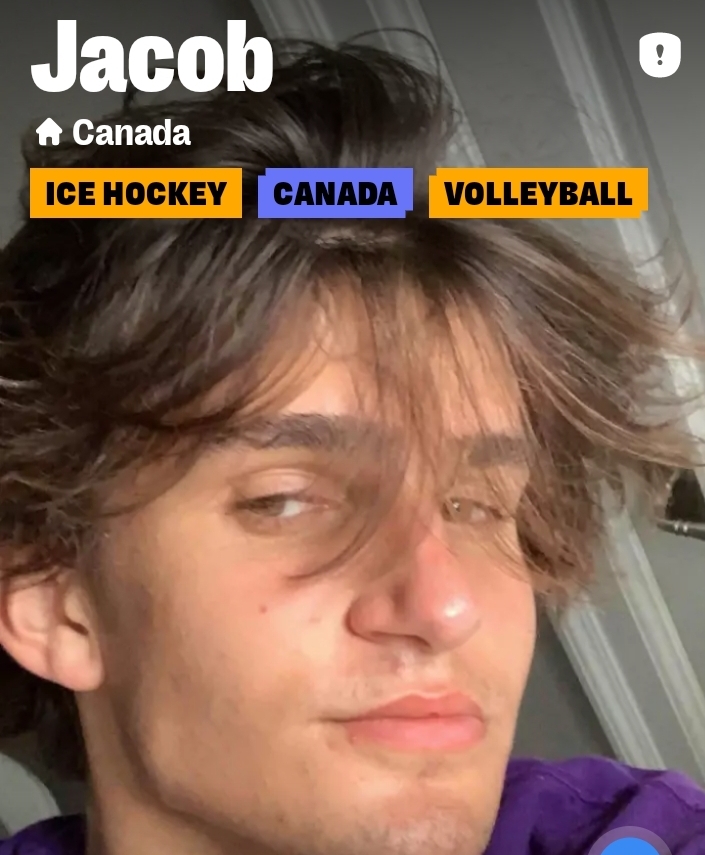Select the ICE HOCKEY interest tag
Screen dimensions: 705x855
coord(136,193)
